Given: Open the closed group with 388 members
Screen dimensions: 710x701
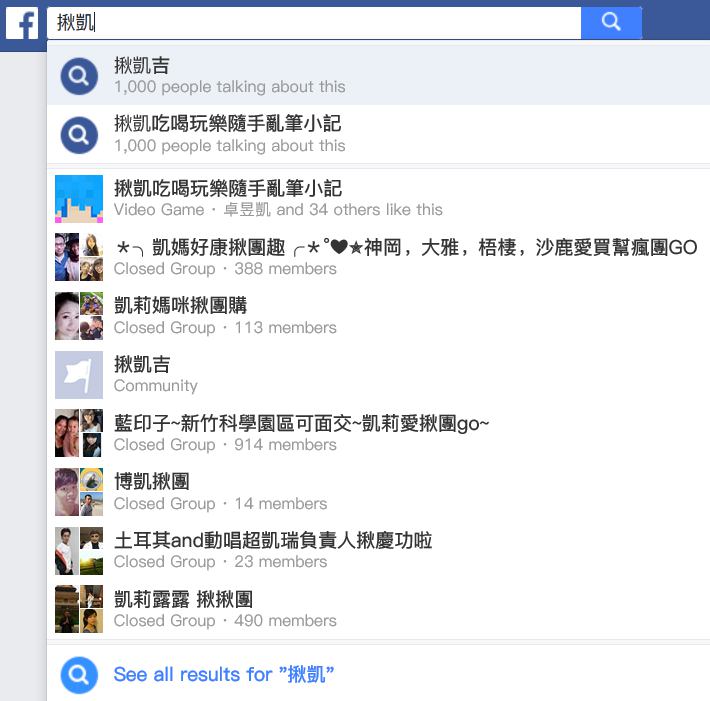Looking at the screenshot, I should tap(379, 257).
